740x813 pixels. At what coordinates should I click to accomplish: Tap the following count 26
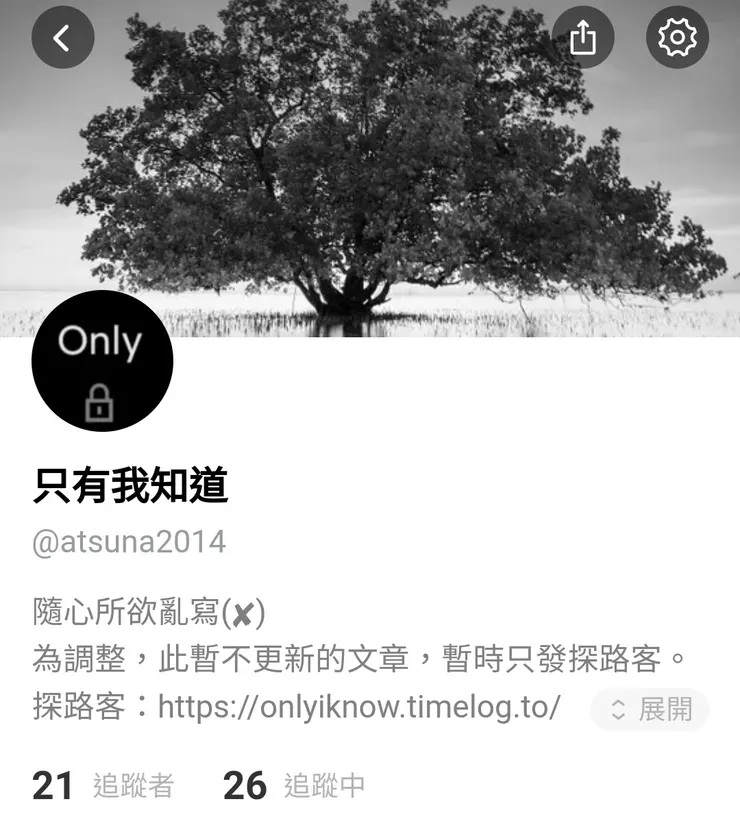coord(244,786)
